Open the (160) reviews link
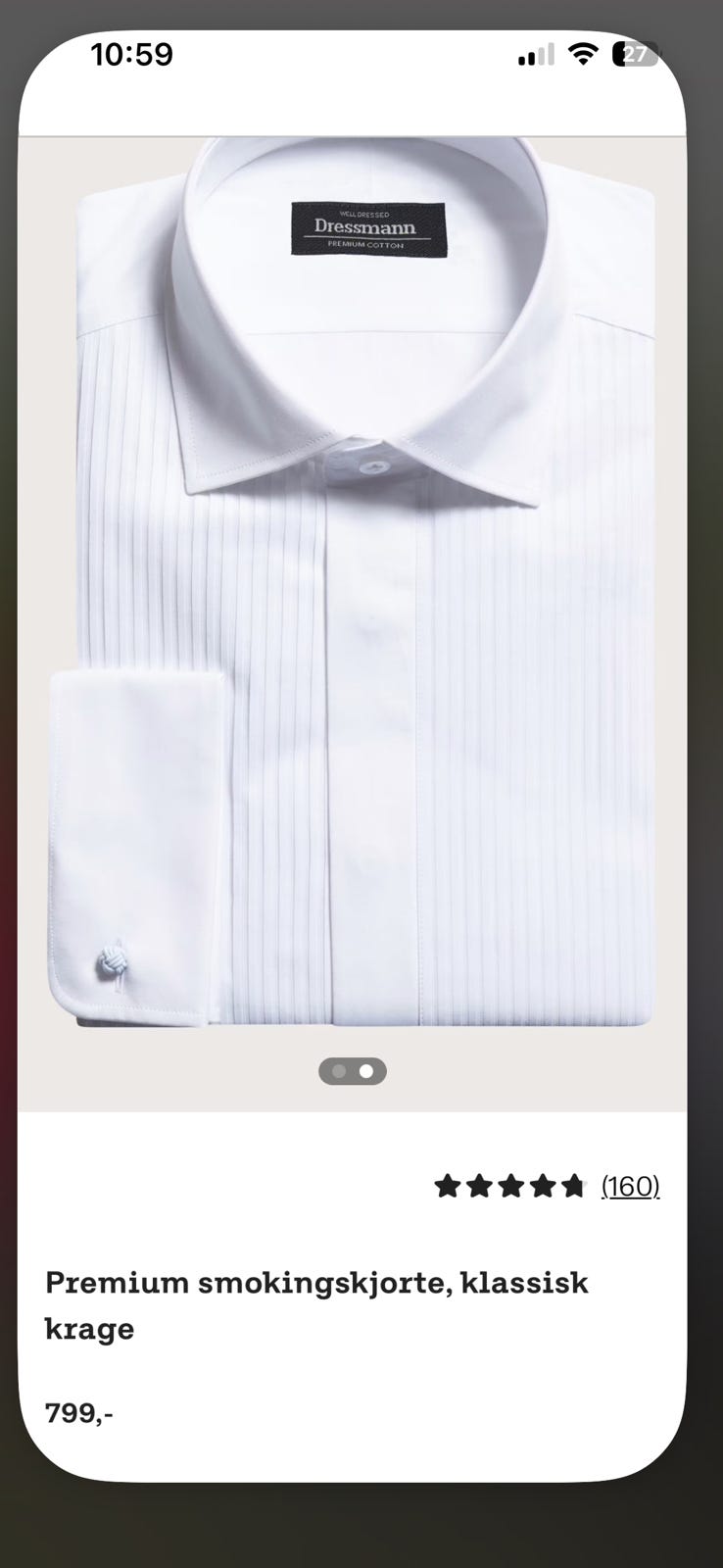 630,1187
